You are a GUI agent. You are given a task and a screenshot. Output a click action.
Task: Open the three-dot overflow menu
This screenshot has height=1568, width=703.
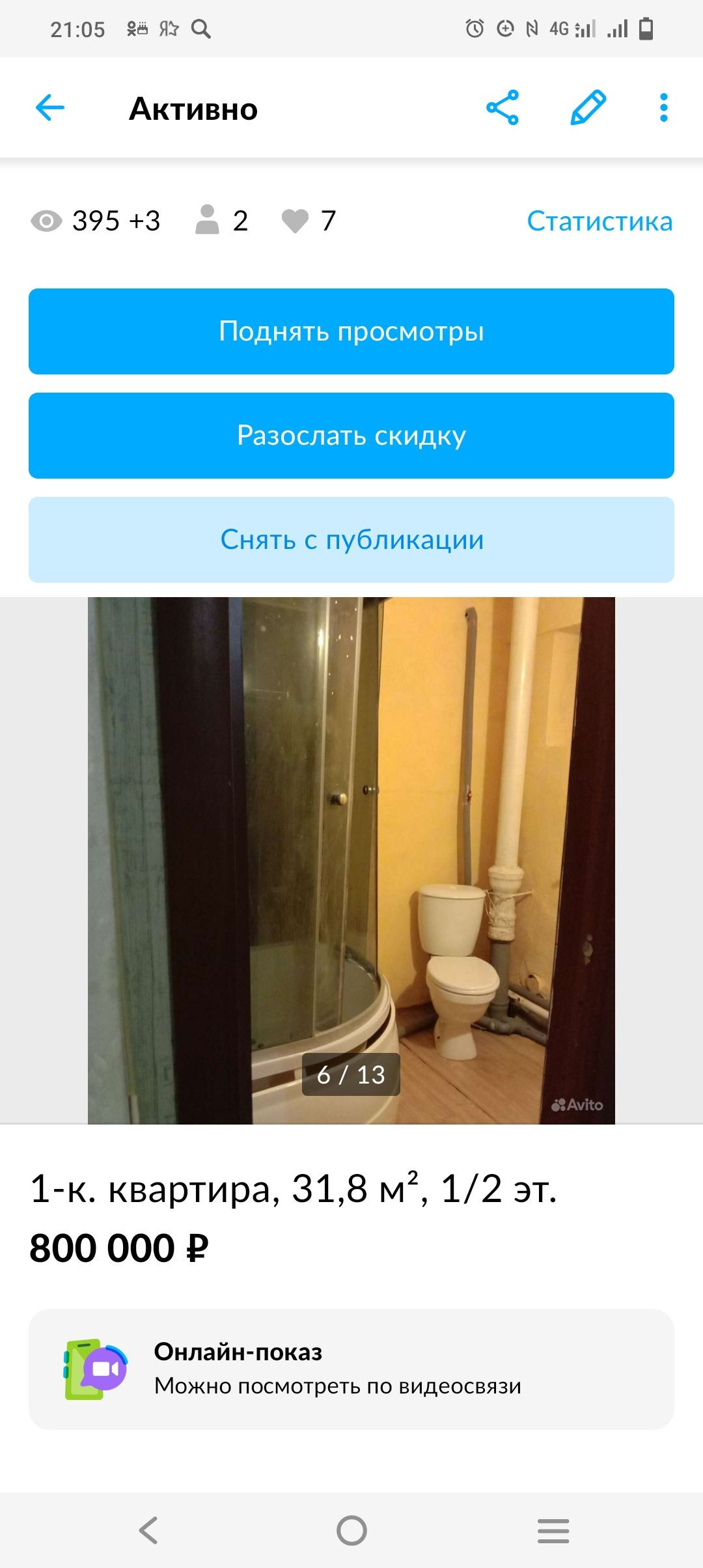click(663, 108)
